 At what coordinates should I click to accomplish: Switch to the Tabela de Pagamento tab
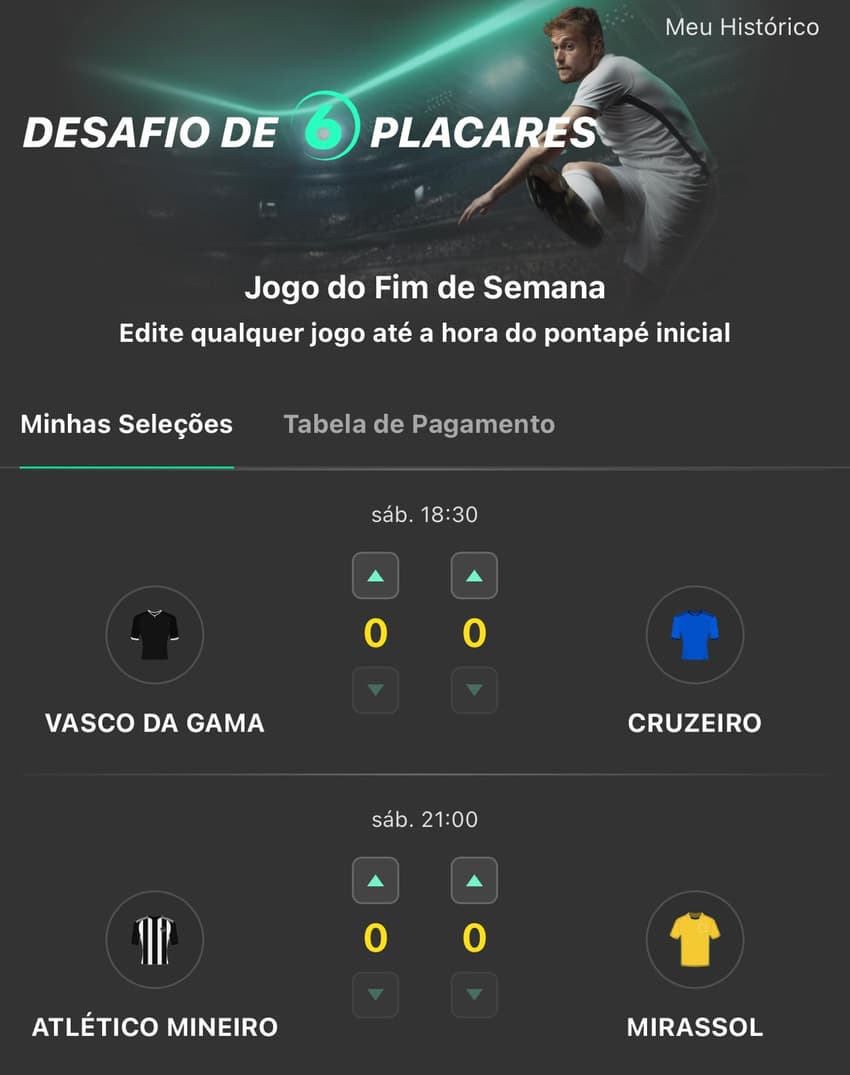(419, 424)
